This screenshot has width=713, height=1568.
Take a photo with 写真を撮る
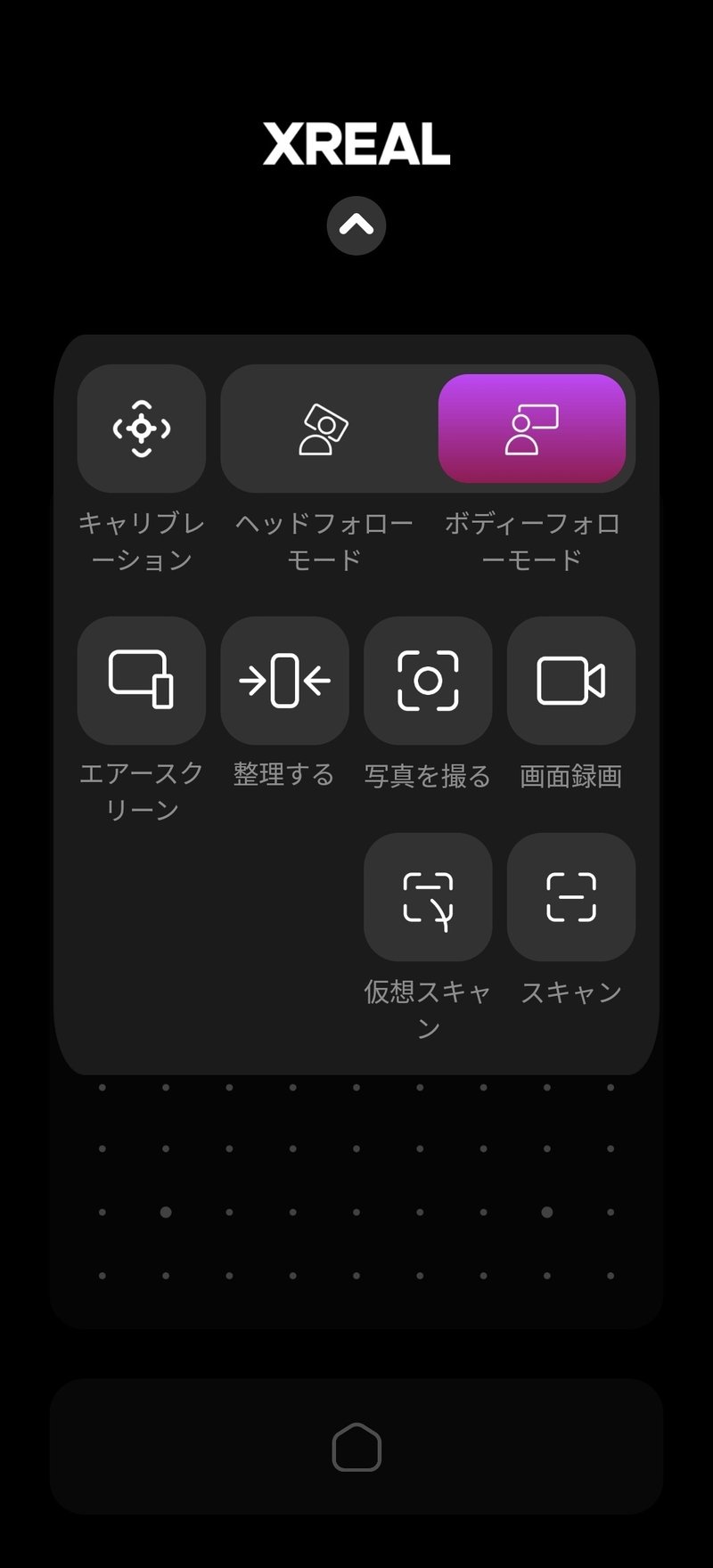click(428, 681)
